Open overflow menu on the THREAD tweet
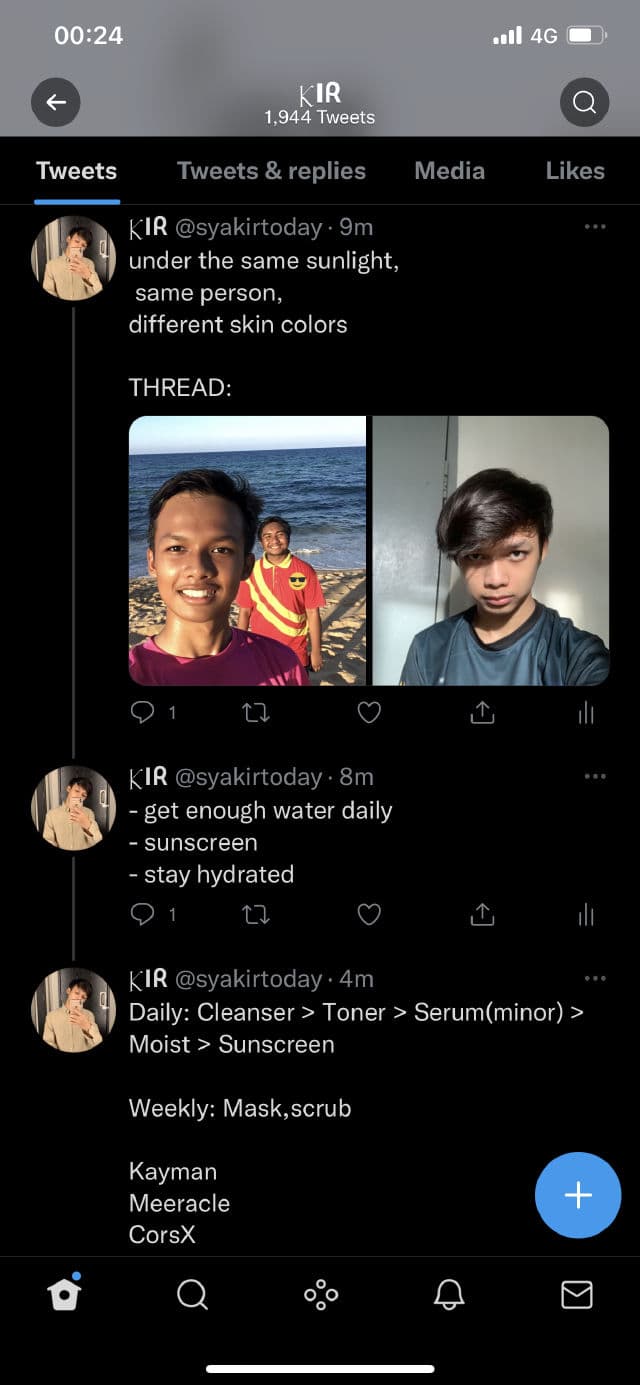Viewport: 640px width, 1385px height. pyautogui.click(x=595, y=227)
